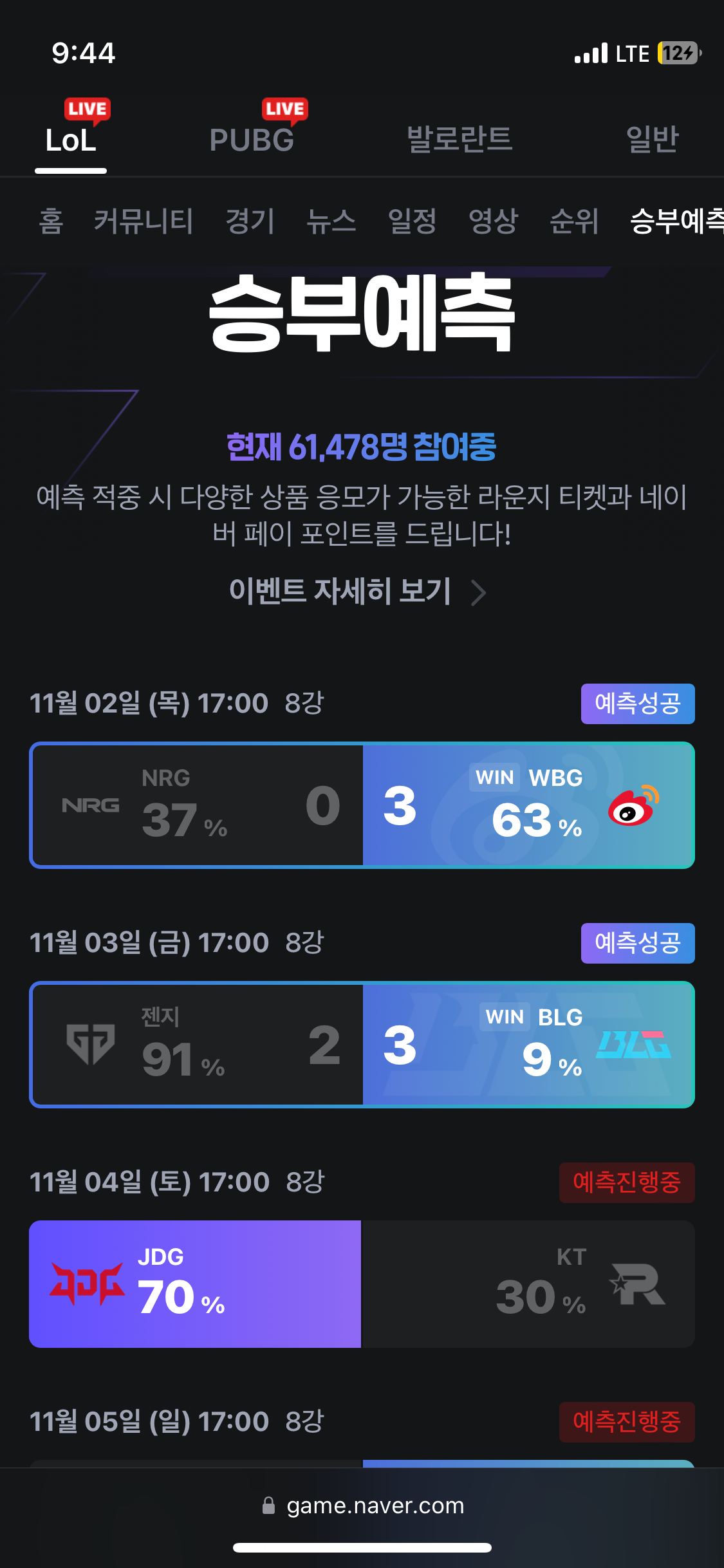The image size is (724, 1568).
Task: Toggle the 예측진행중 status on November 4 match
Action: click(x=626, y=1182)
